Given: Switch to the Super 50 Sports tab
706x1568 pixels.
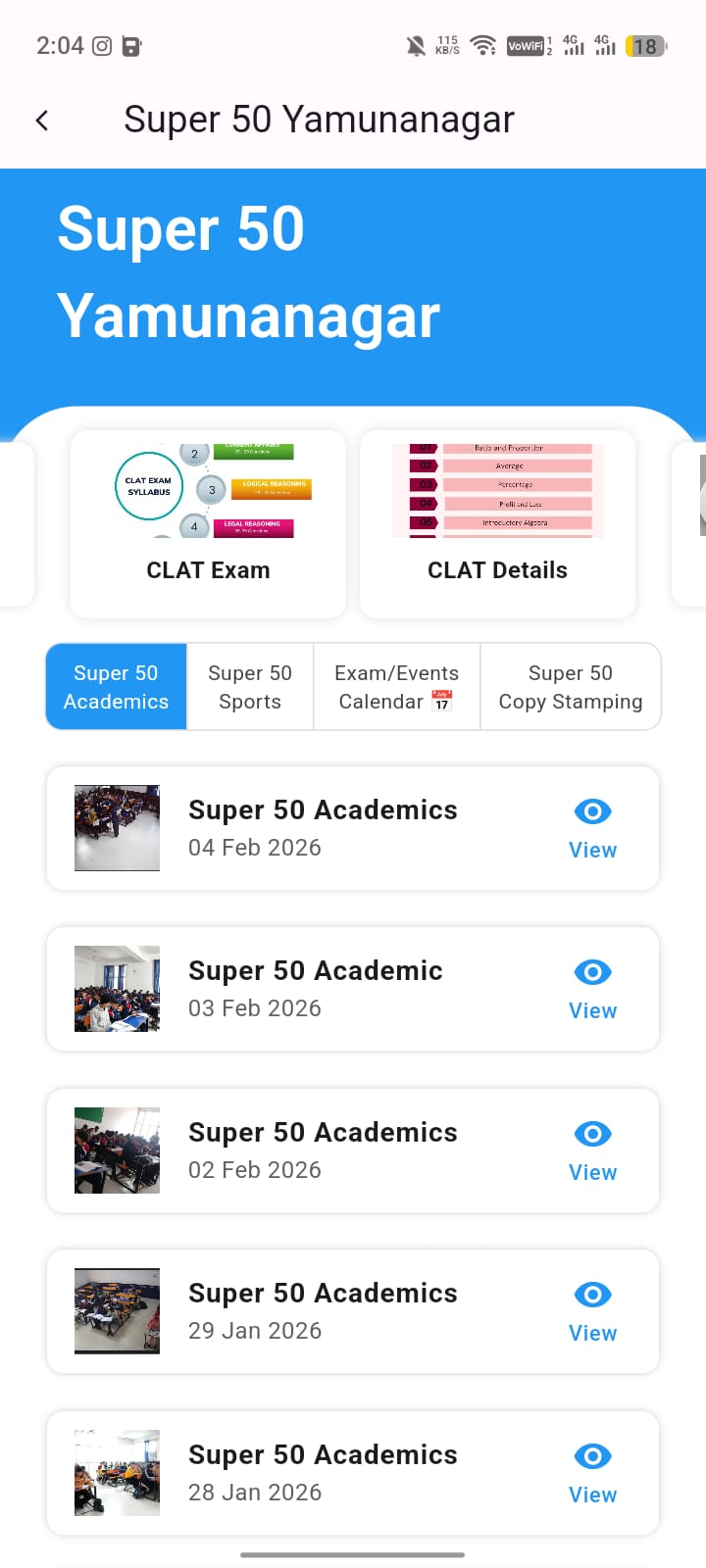Looking at the screenshot, I should pos(250,687).
